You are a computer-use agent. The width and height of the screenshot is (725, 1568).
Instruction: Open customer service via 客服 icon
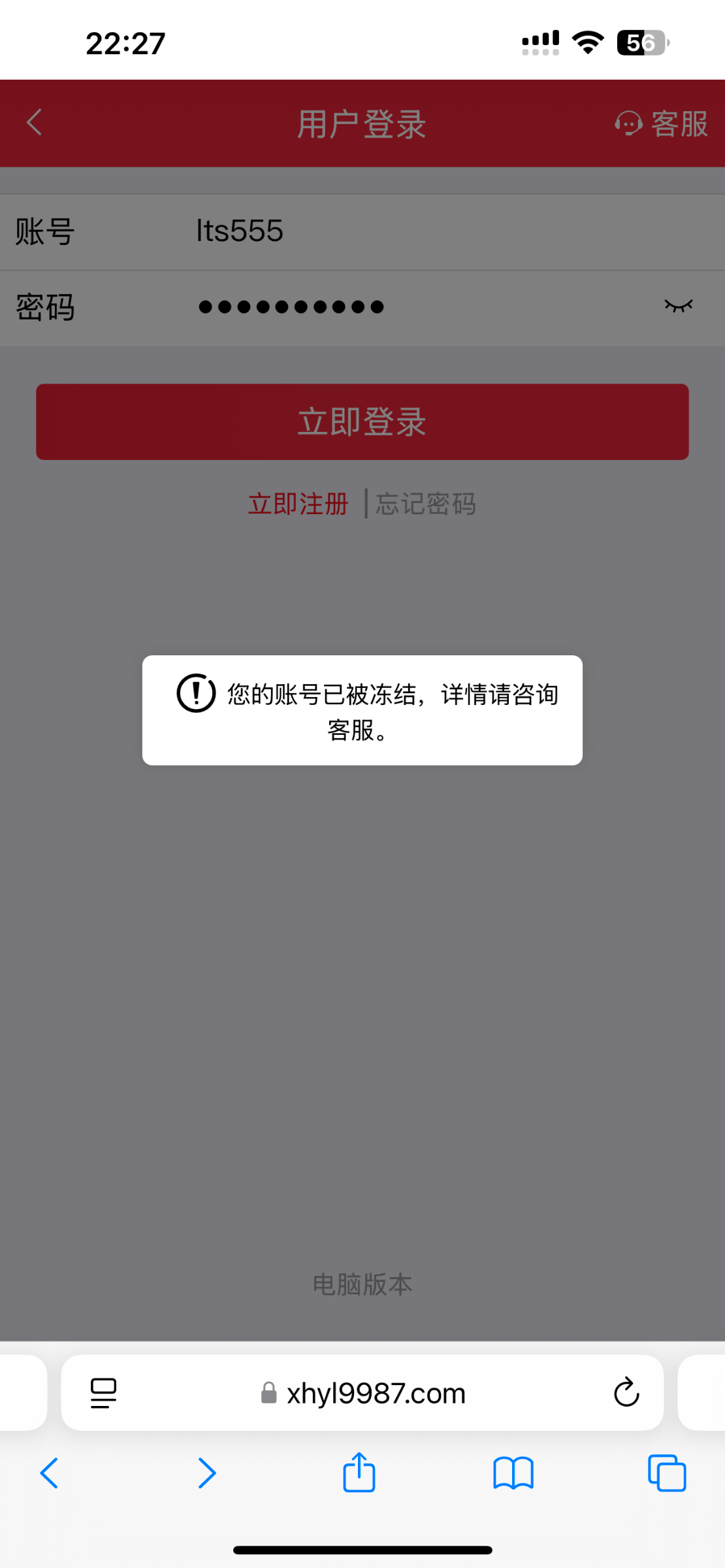[662, 123]
